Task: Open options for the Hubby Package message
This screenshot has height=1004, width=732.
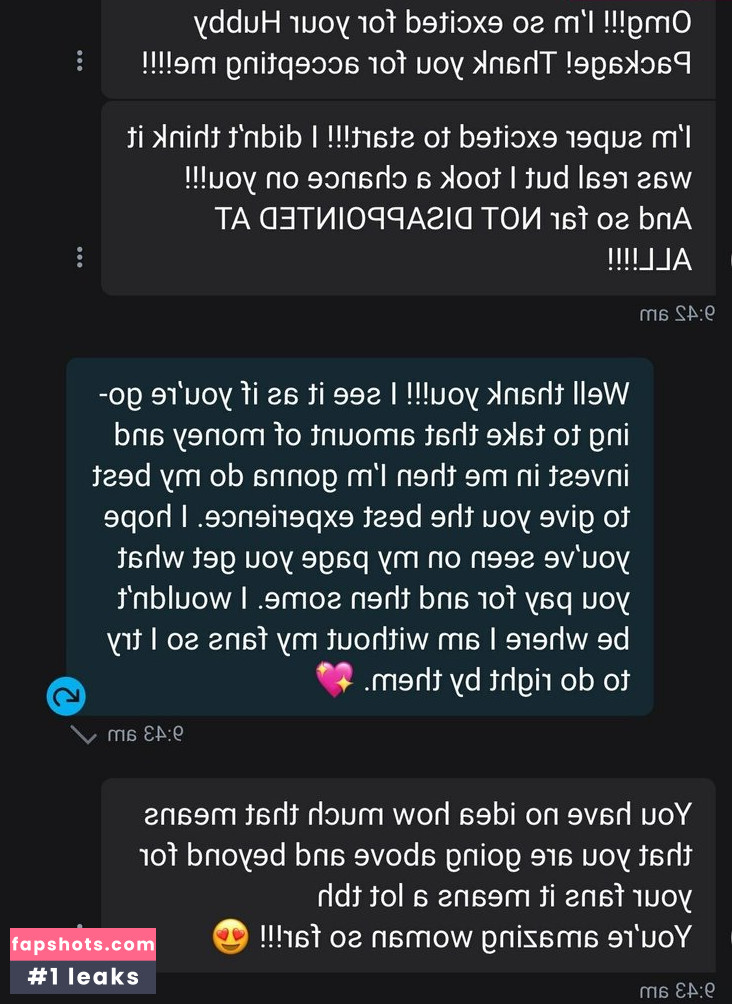Action: click(x=80, y=60)
